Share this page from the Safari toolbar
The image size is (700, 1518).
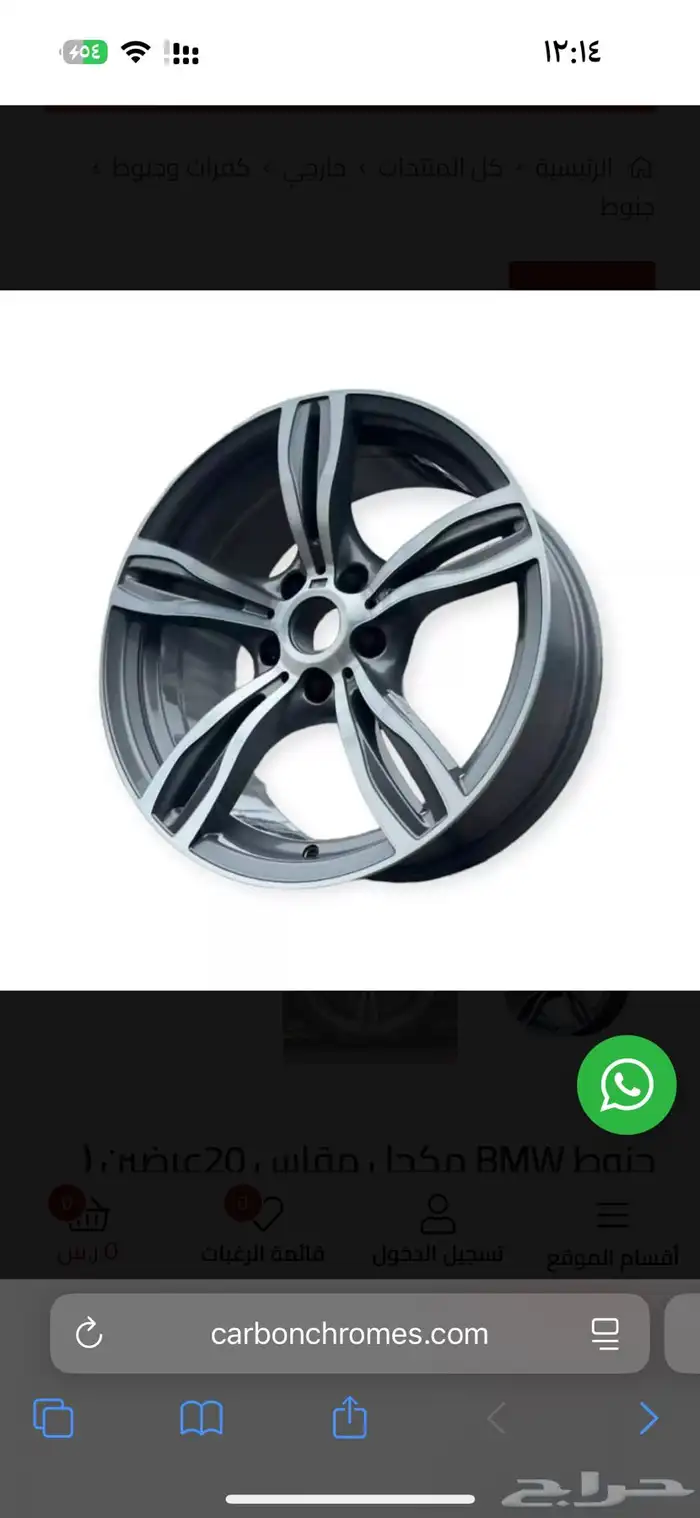[349, 1418]
